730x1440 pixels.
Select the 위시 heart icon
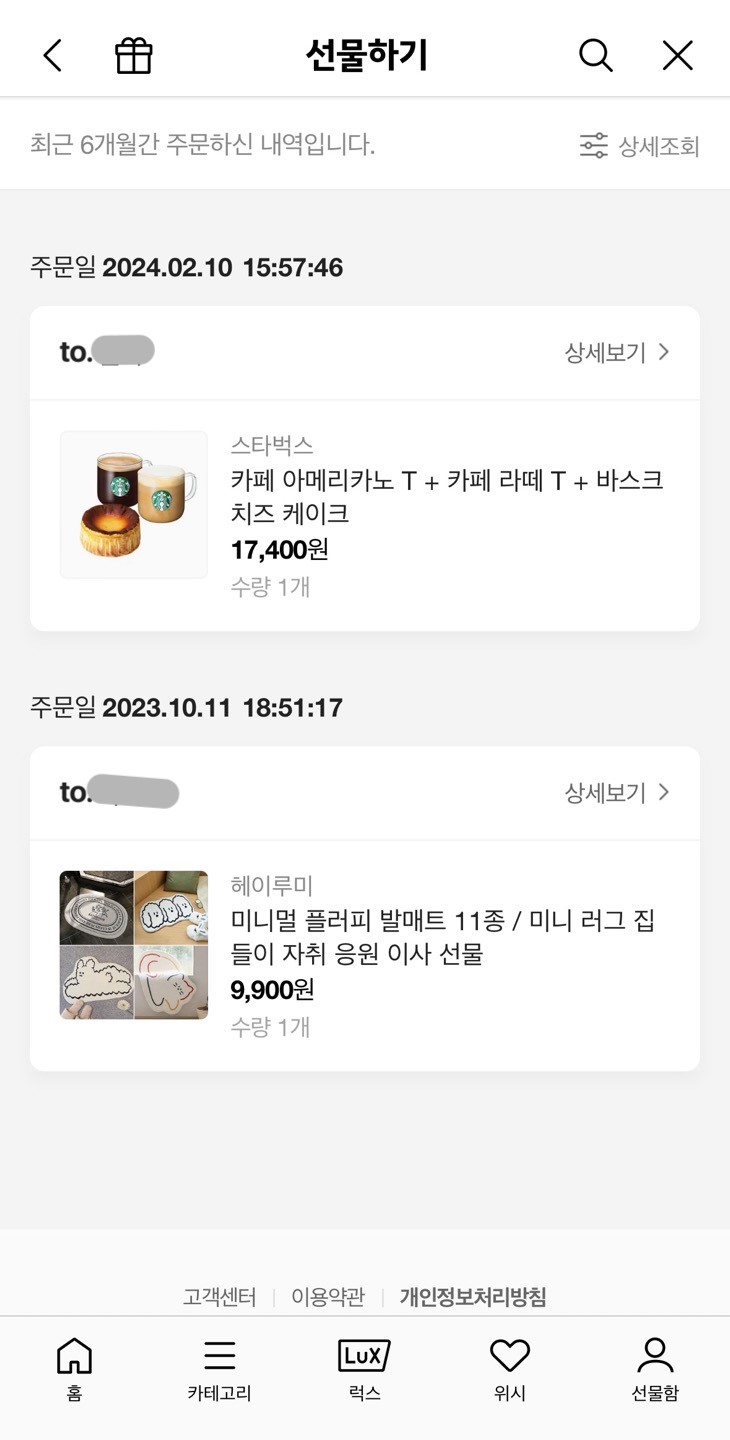point(510,1370)
